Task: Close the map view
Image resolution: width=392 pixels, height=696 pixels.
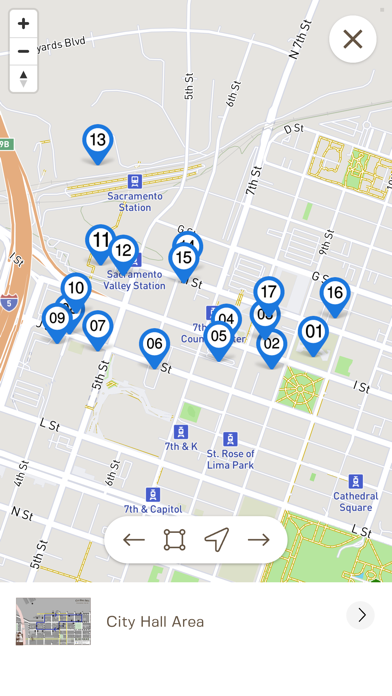Action: pyautogui.click(x=353, y=40)
